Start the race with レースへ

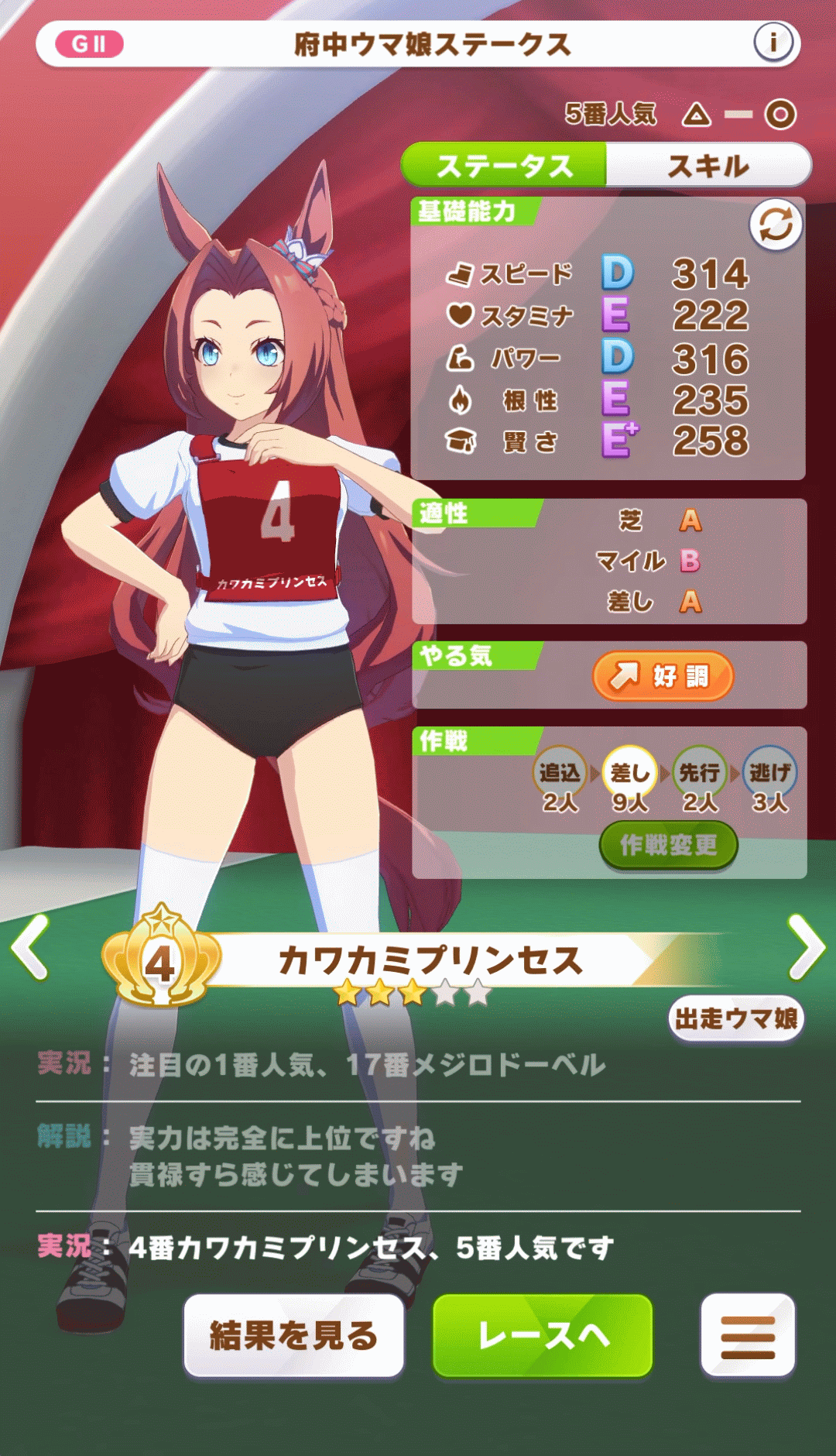click(543, 1336)
